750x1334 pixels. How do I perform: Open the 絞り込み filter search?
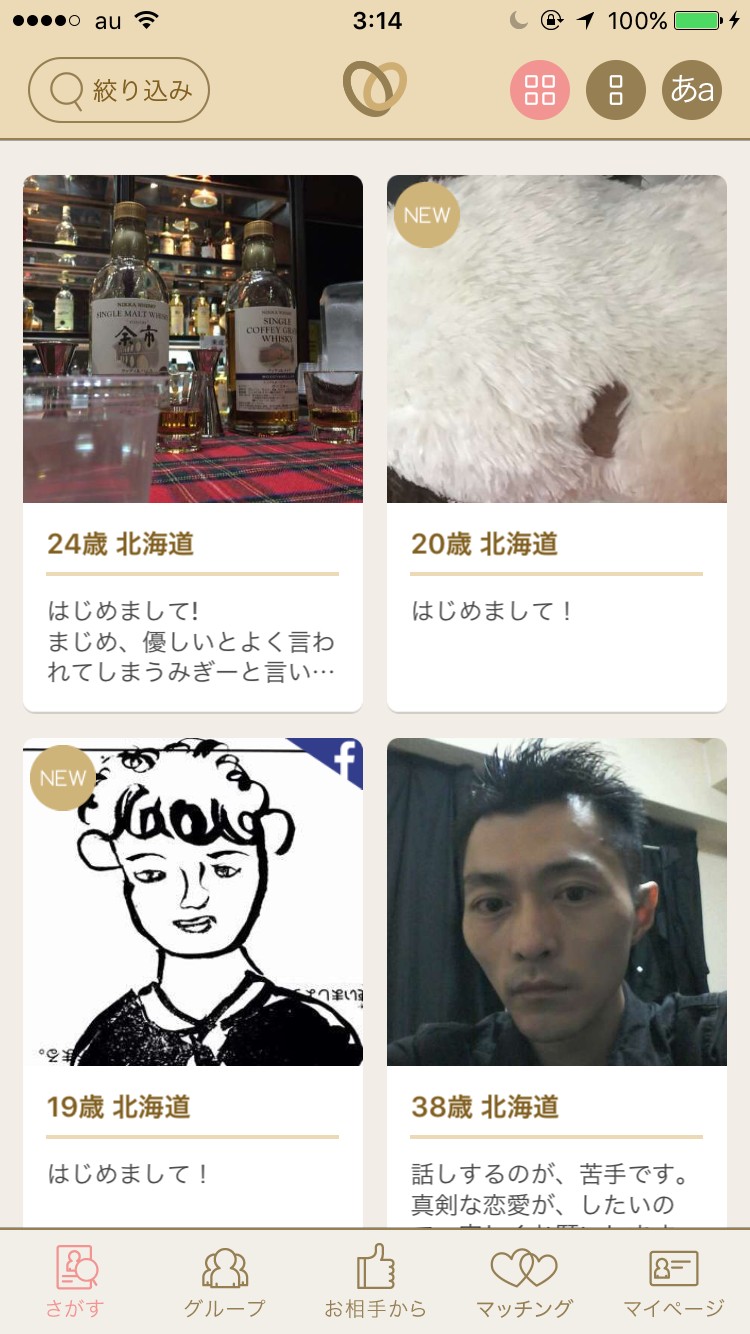[119, 90]
